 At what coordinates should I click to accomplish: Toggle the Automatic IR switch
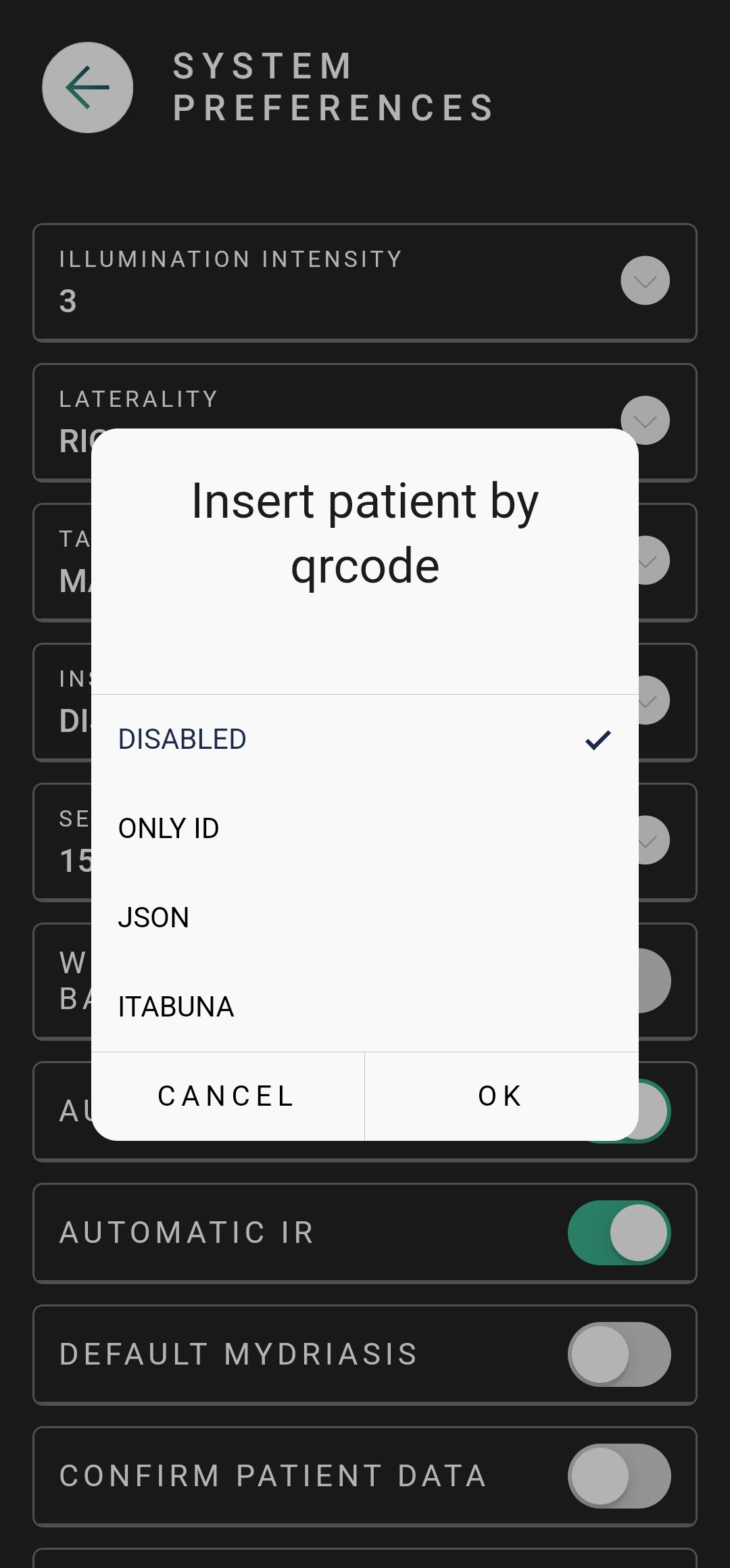coord(619,1233)
